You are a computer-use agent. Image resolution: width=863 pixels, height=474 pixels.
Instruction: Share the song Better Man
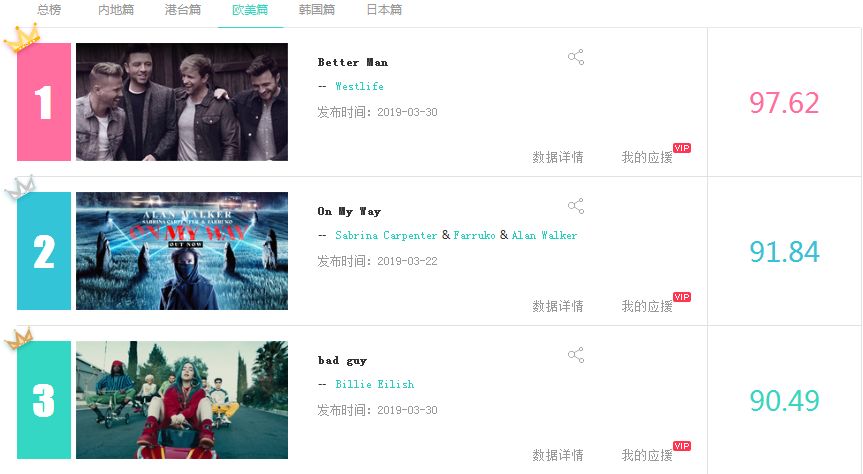[576, 57]
